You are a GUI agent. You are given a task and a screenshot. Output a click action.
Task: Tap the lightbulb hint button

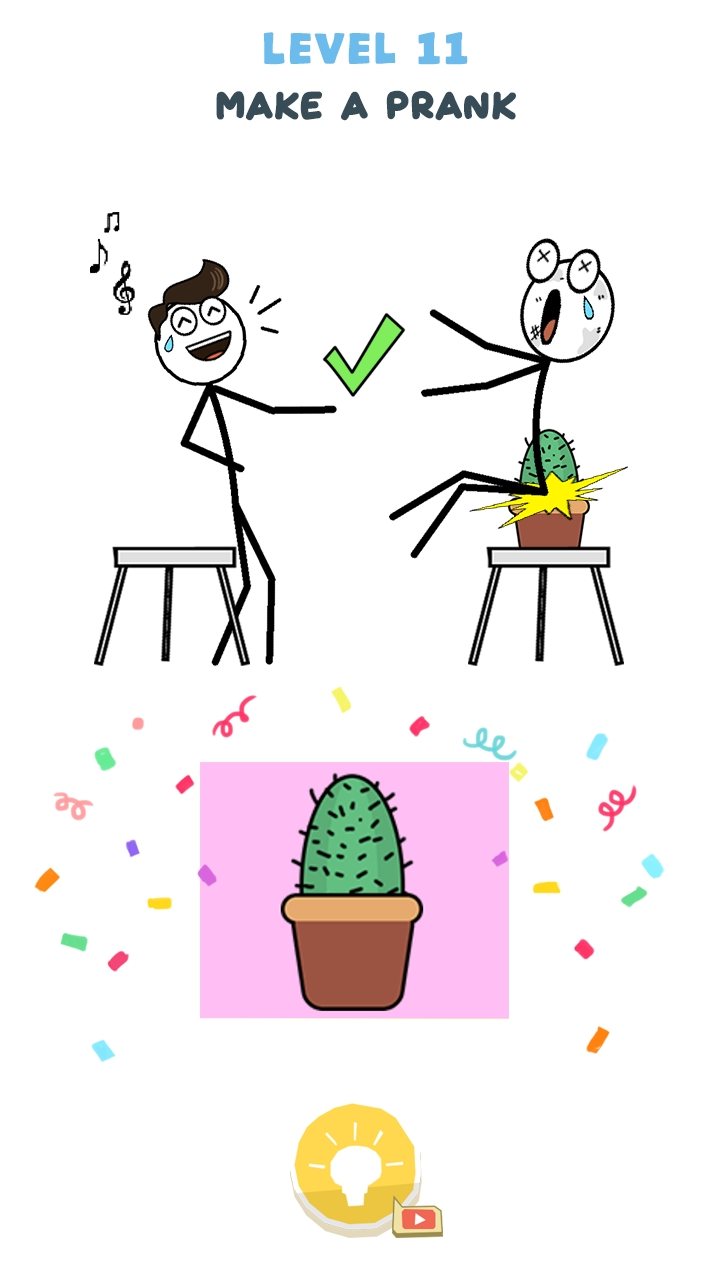pos(359,1167)
